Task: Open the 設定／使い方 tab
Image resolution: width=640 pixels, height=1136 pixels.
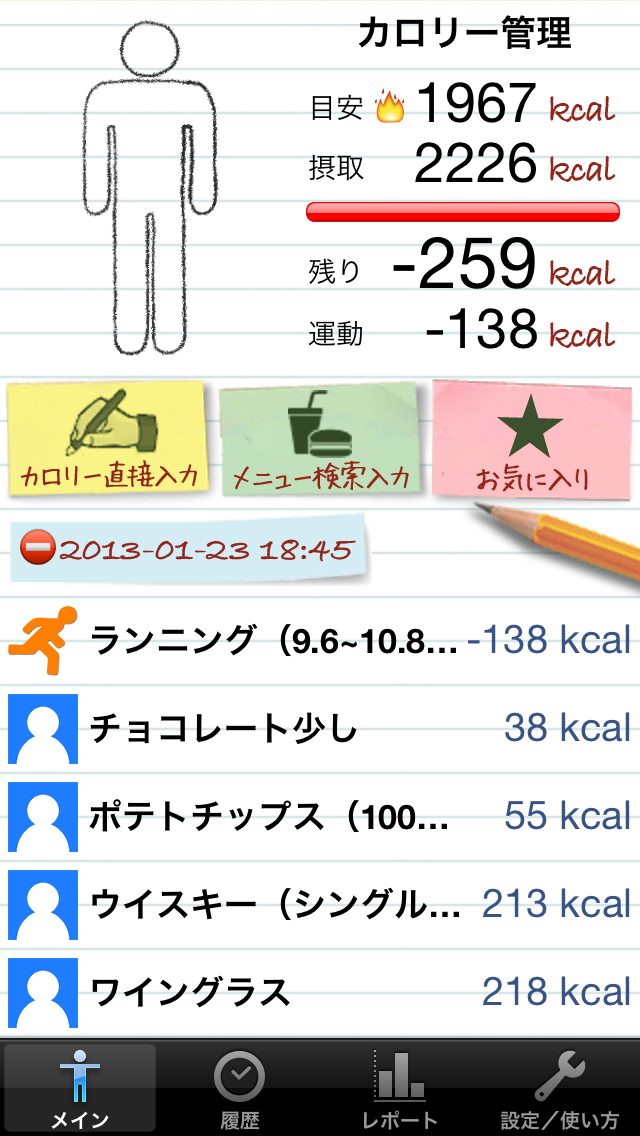Action: [x=560, y=1088]
